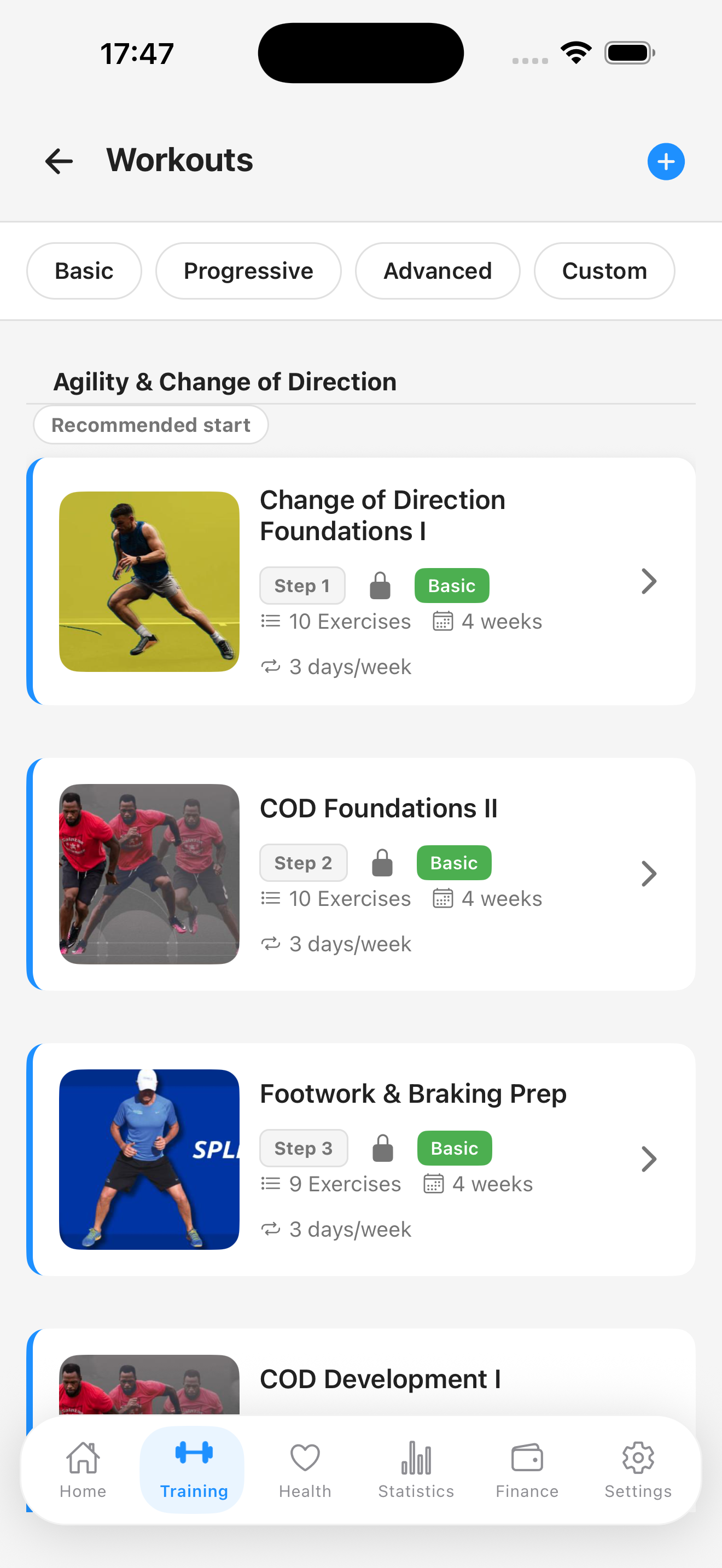The image size is (722, 1568).
Task: Choose the Custom filter chip
Action: [604, 271]
